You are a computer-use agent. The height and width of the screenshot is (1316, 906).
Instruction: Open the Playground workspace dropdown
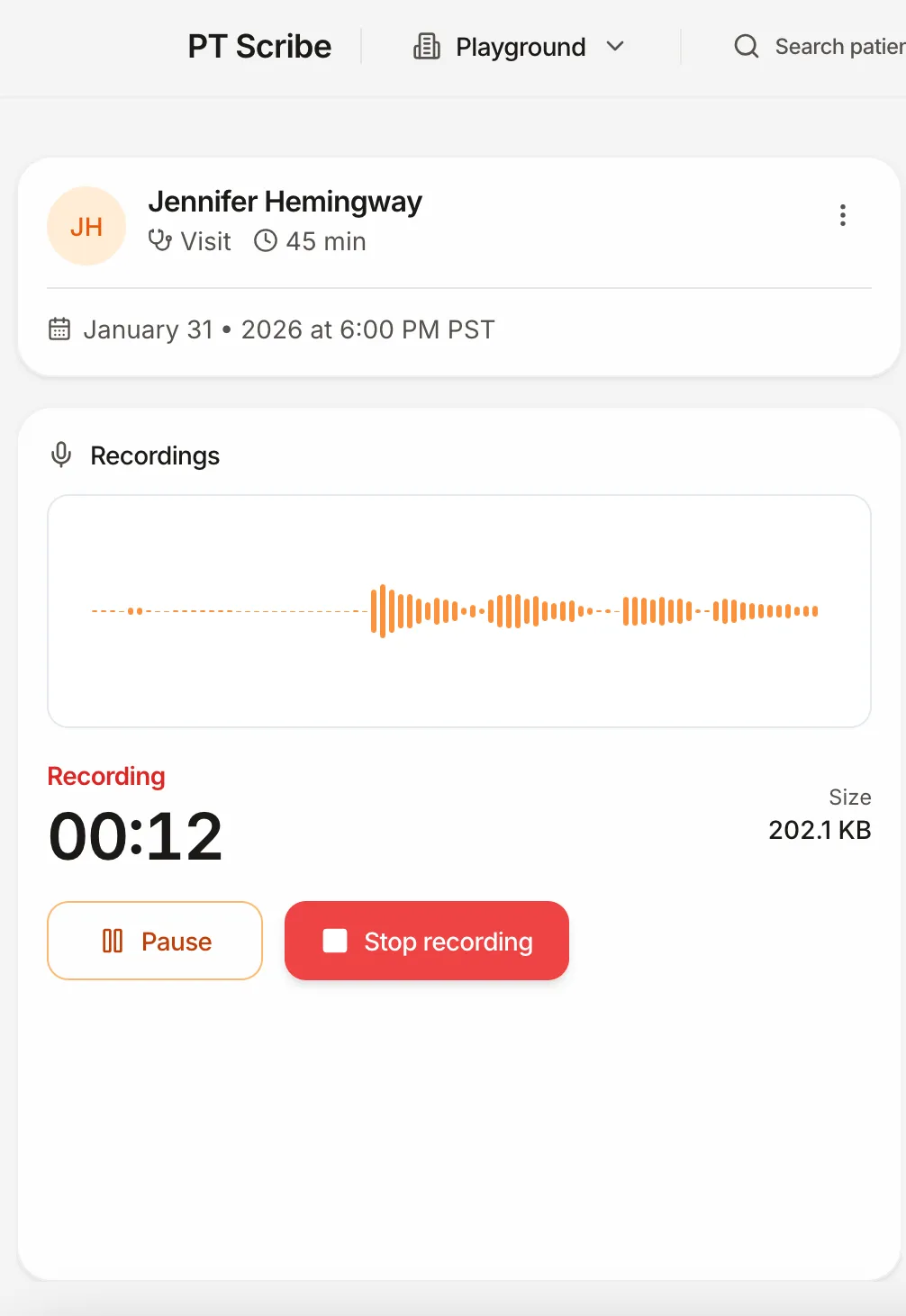click(519, 46)
